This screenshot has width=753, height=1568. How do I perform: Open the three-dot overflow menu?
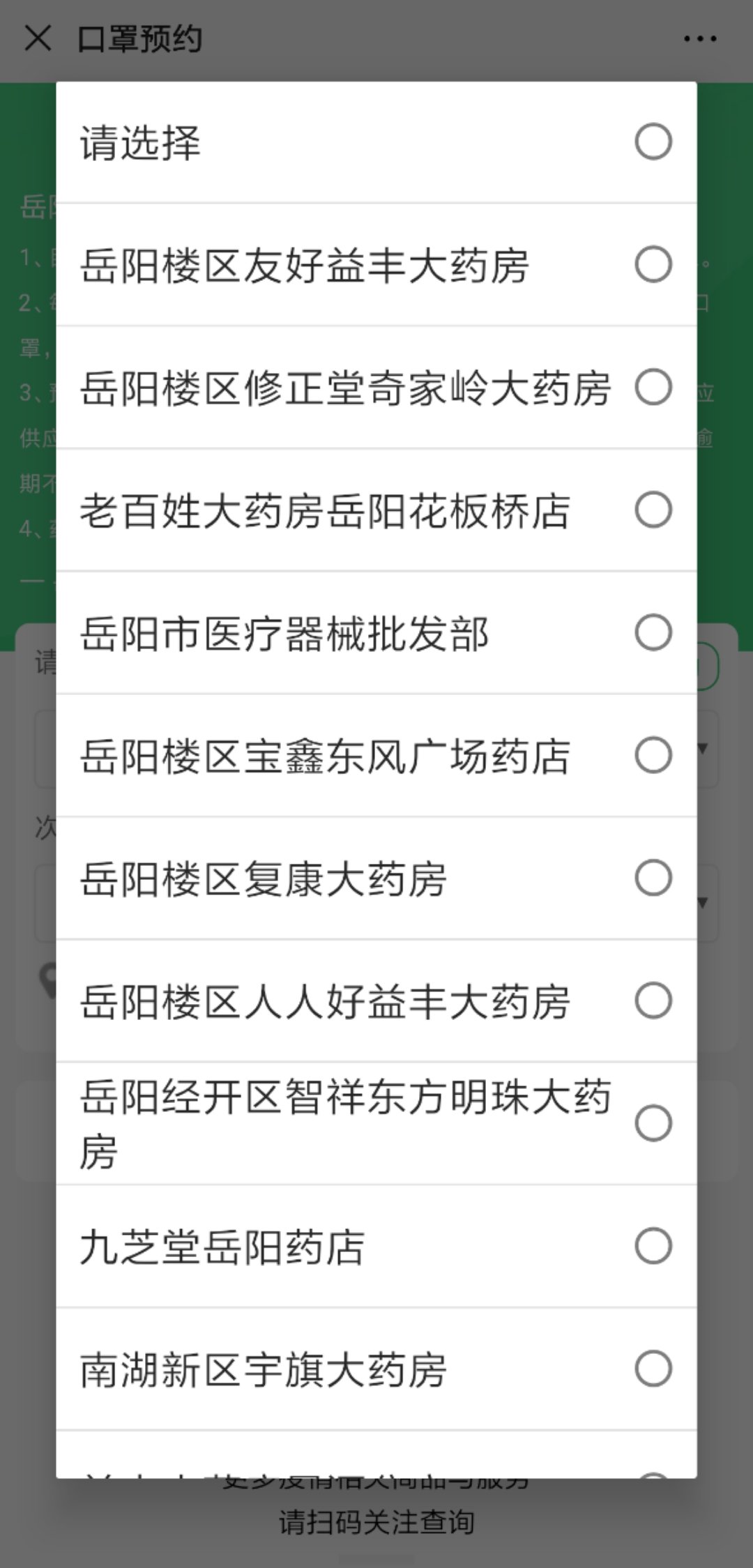tap(699, 39)
